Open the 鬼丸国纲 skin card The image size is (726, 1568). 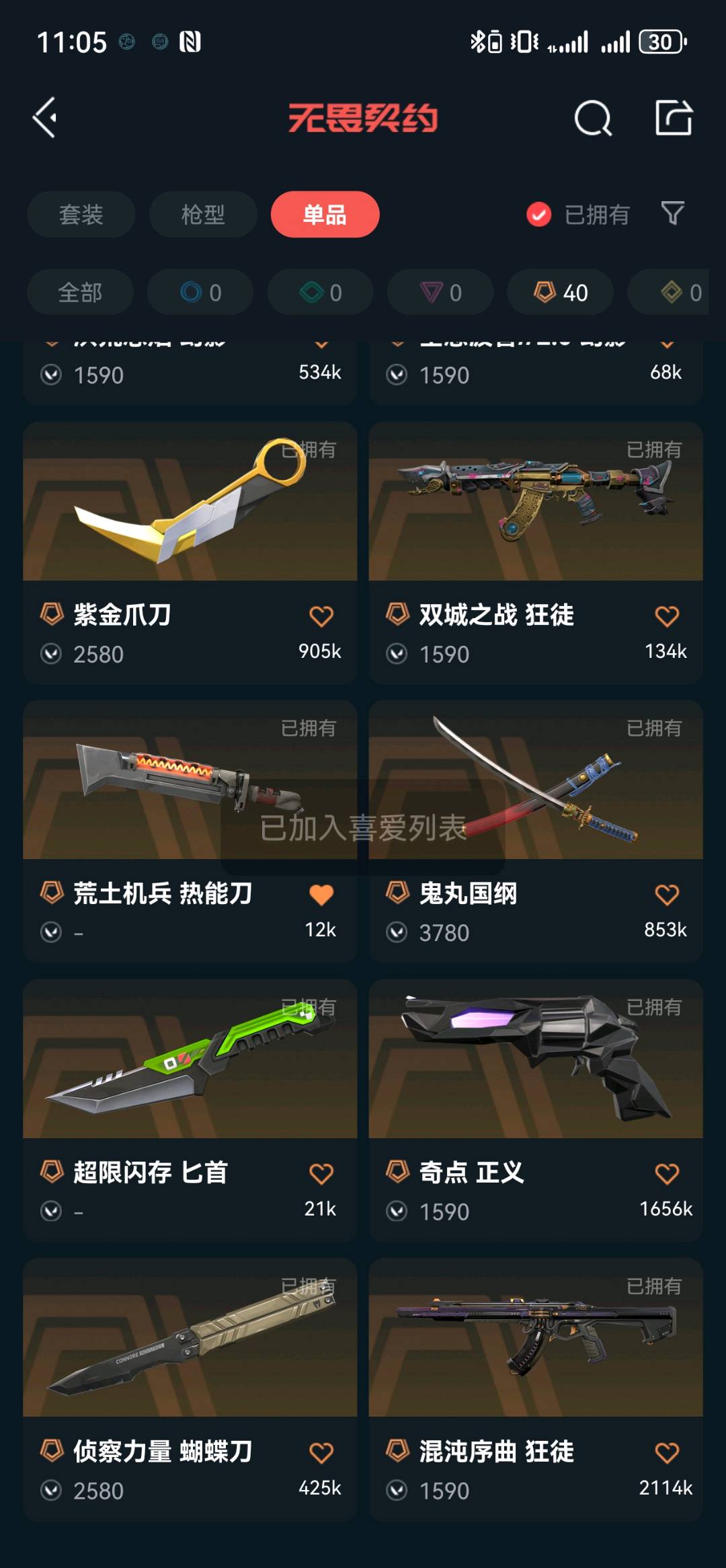(536, 831)
